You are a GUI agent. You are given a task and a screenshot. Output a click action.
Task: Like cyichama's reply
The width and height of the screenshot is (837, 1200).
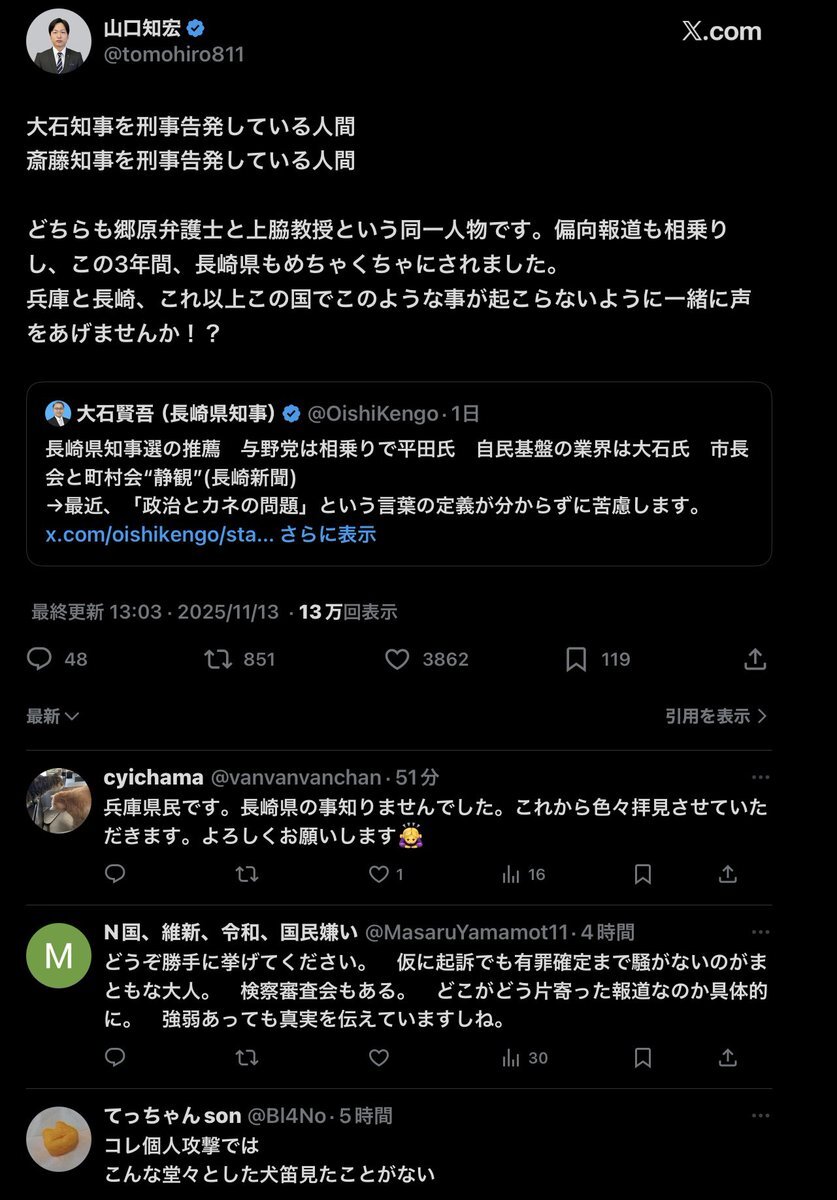[x=379, y=874]
